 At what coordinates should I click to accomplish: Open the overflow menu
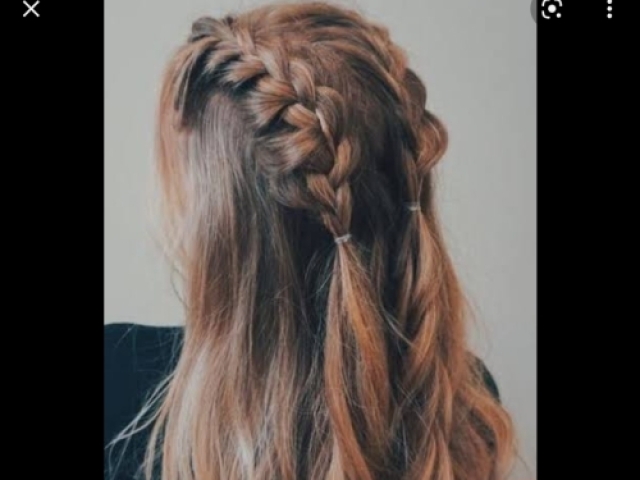click(609, 9)
